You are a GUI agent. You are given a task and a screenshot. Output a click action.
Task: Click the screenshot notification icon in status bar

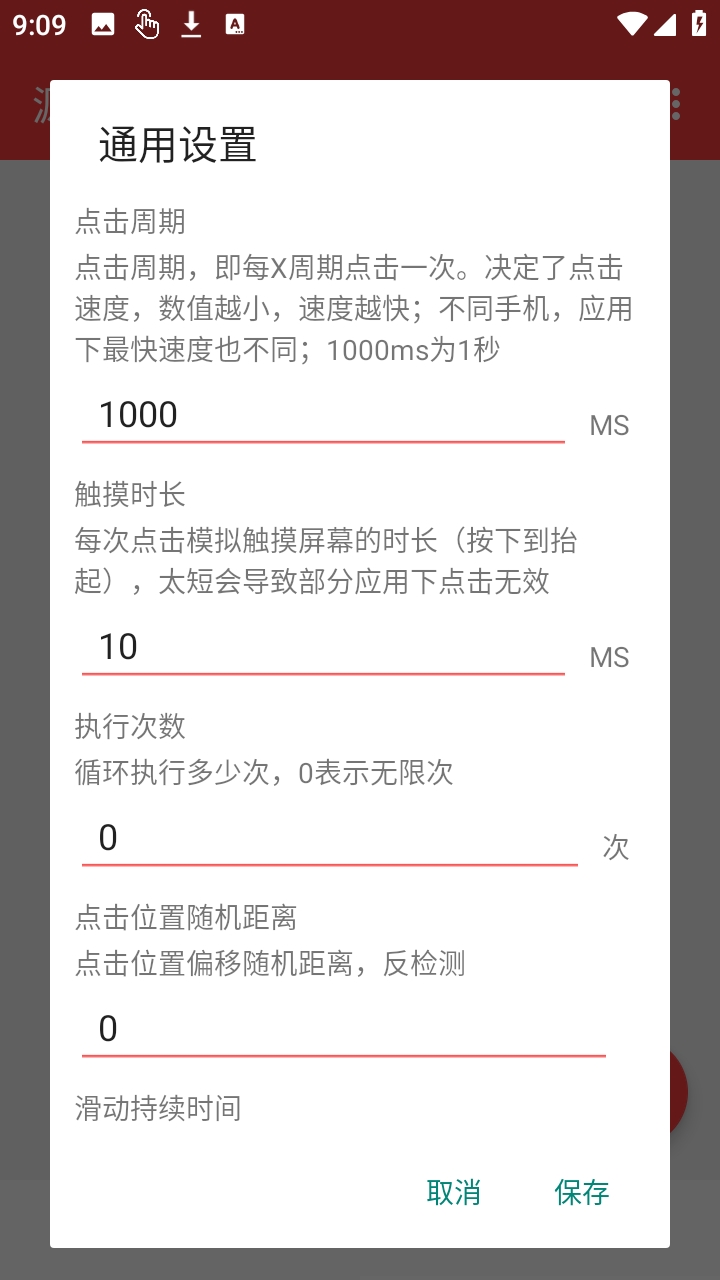coord(102,24)
